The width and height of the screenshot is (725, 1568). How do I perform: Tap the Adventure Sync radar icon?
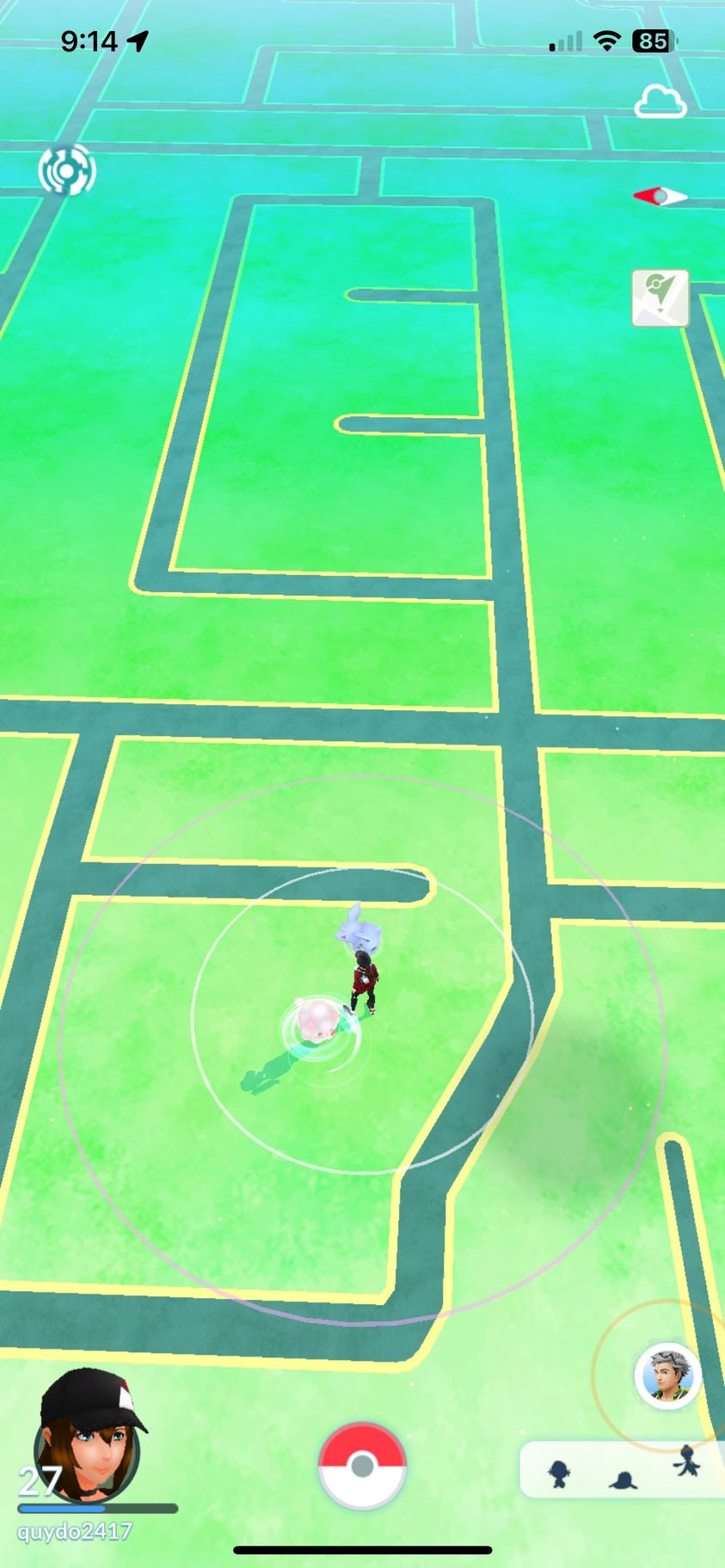pos(67,170)
